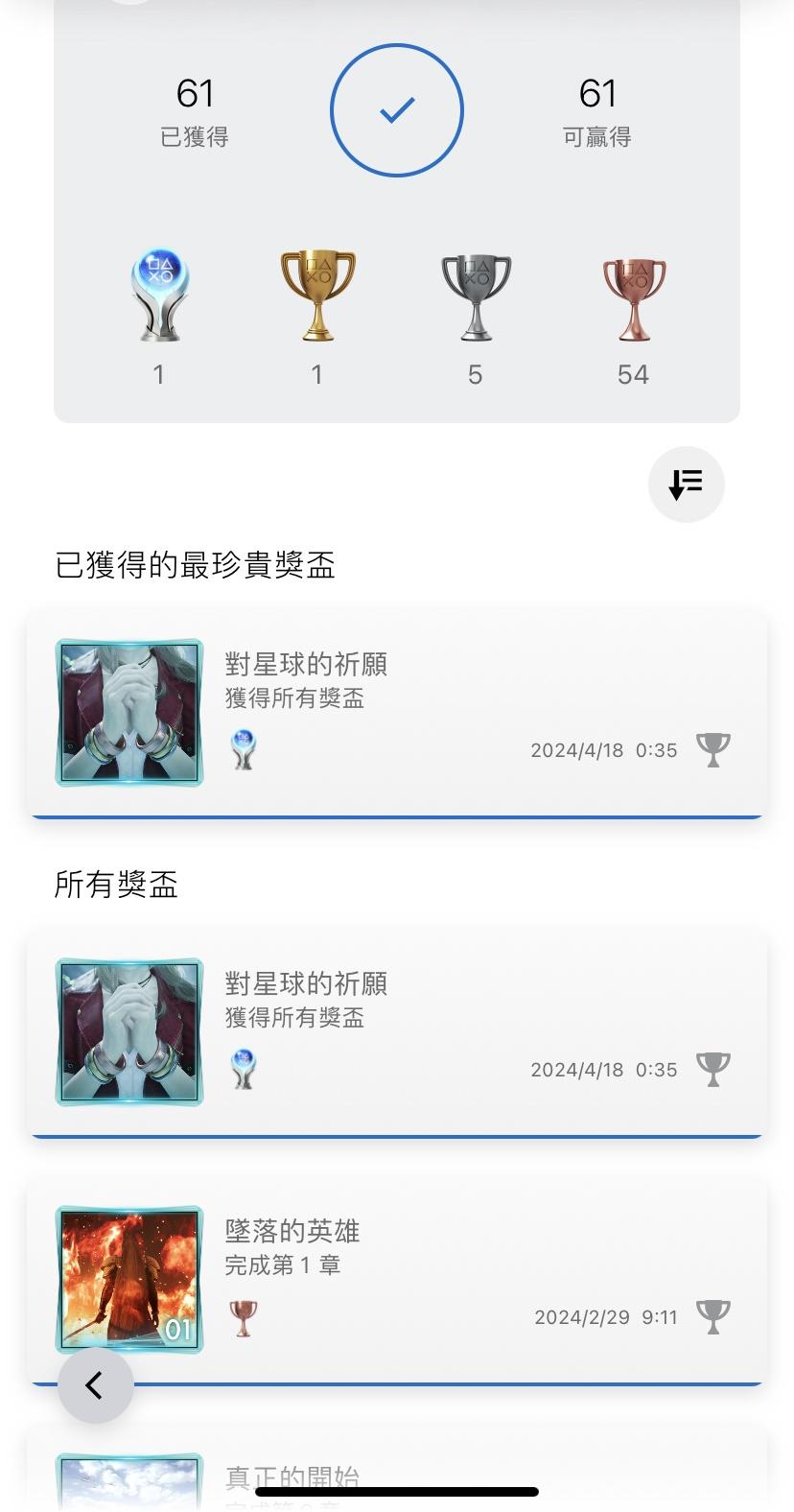Go back with the floating arrow button
The width and height of the screenshot is (794, 1512).
click(95, 1385)
